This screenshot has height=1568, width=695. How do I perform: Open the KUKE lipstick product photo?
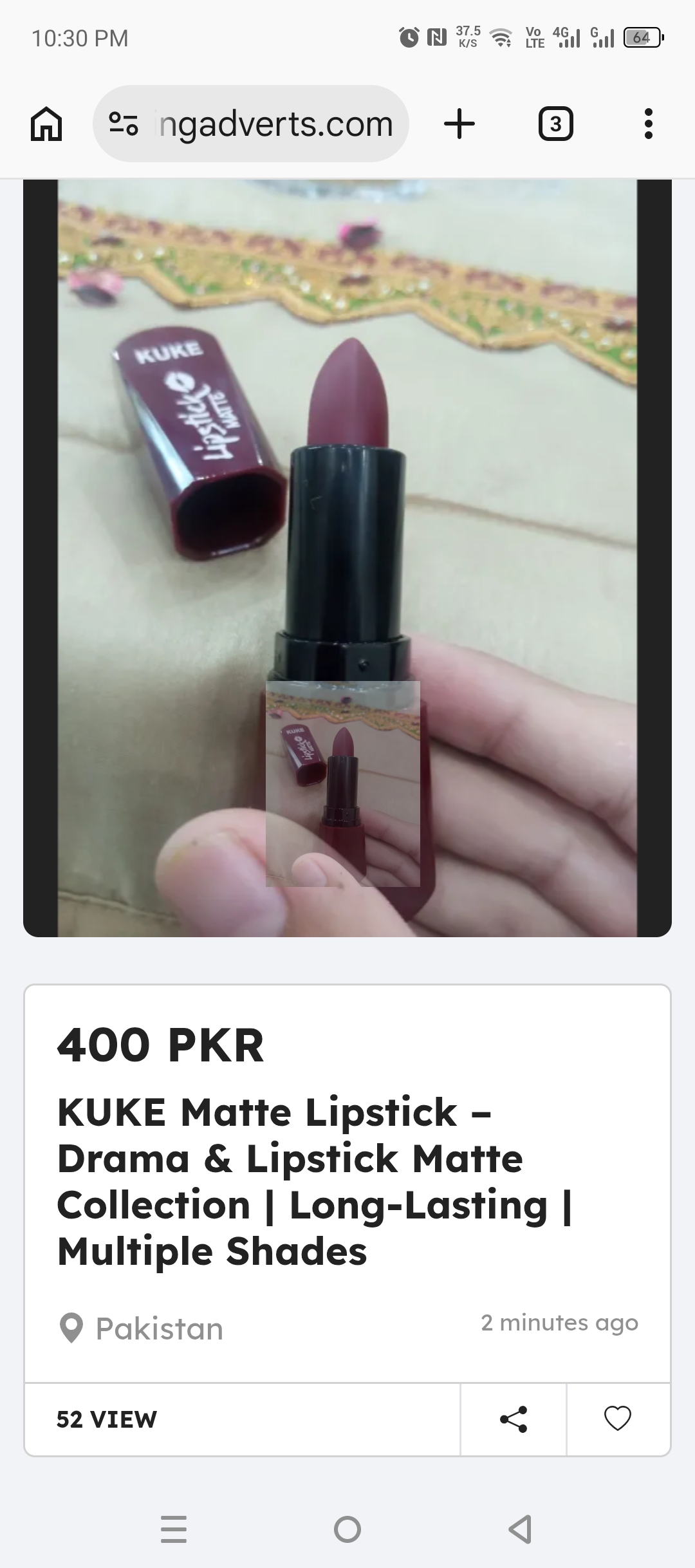point(347,558)
